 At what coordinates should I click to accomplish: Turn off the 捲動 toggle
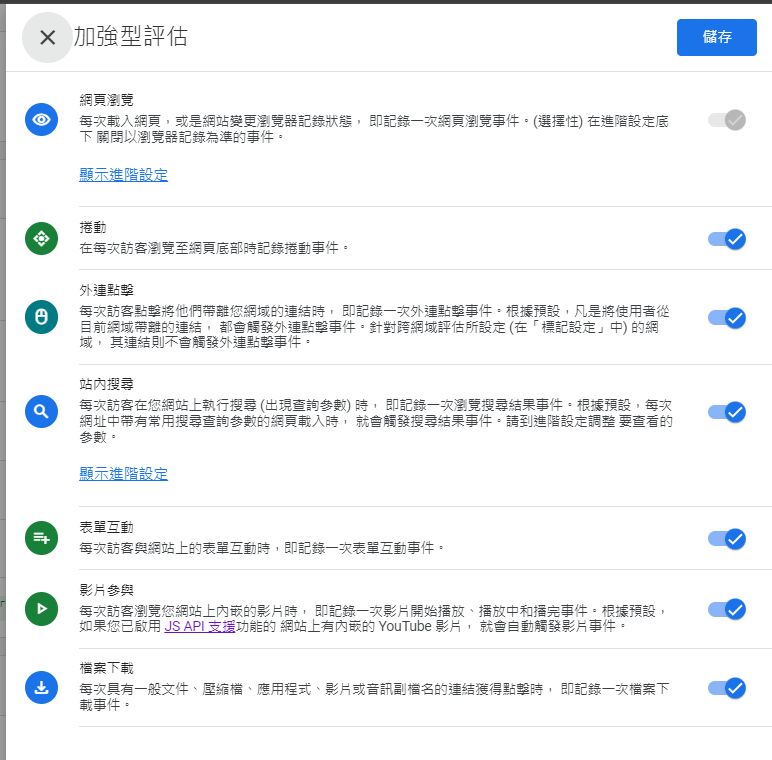tap(727, 239)
